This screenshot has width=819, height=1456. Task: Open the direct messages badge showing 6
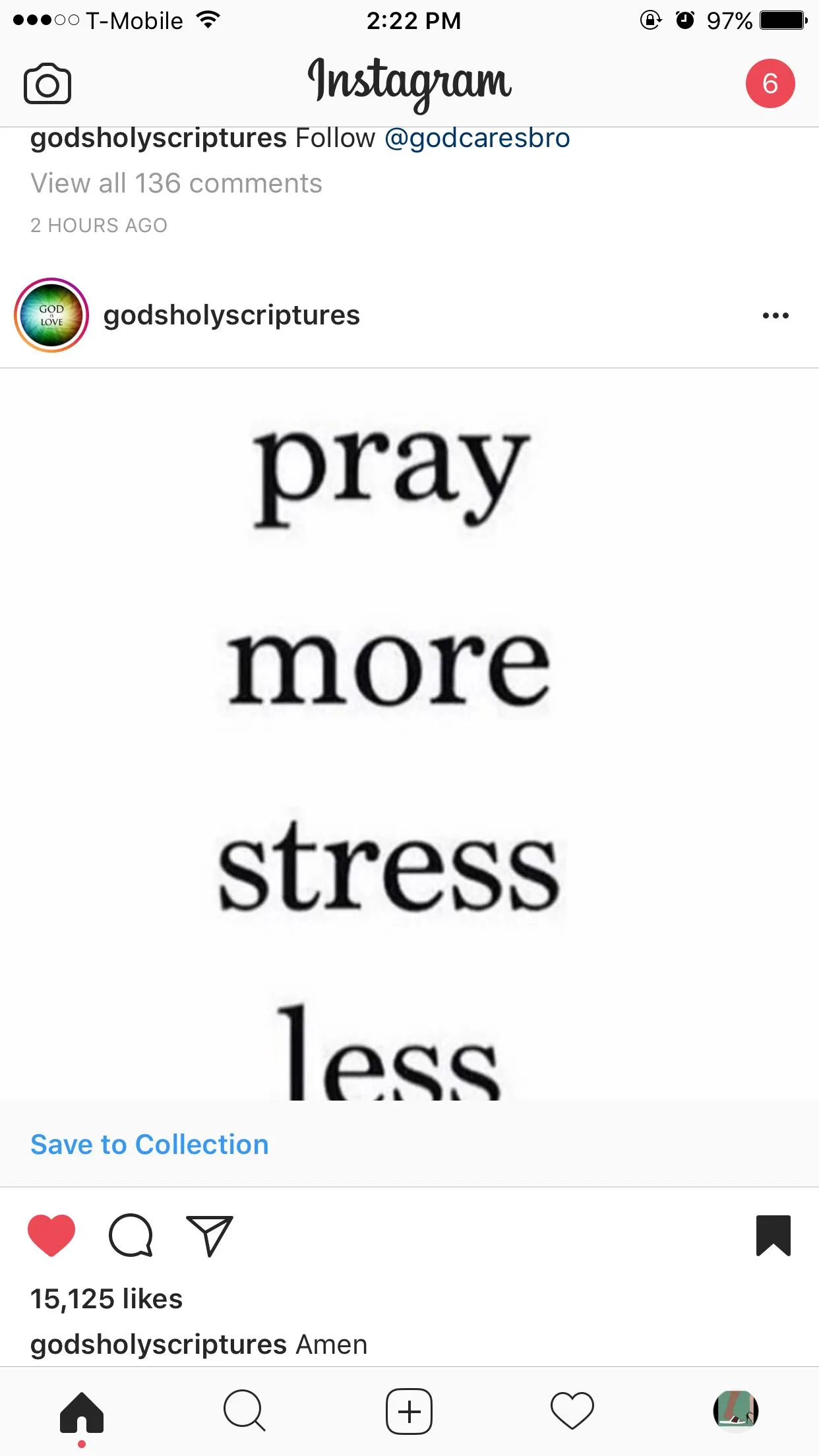(x=770, y=84)
